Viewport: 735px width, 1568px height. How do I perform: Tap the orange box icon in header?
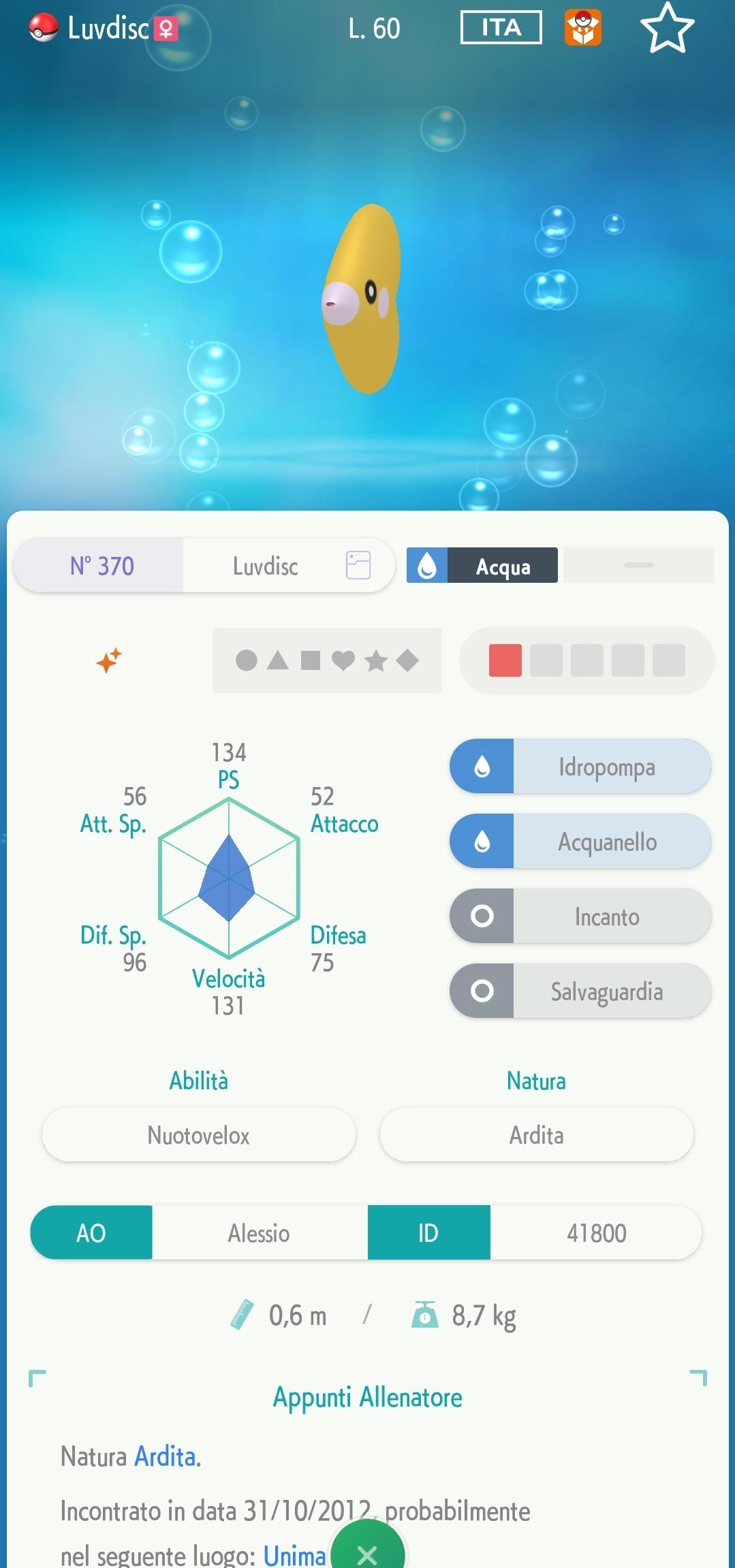tap(582, 28)
